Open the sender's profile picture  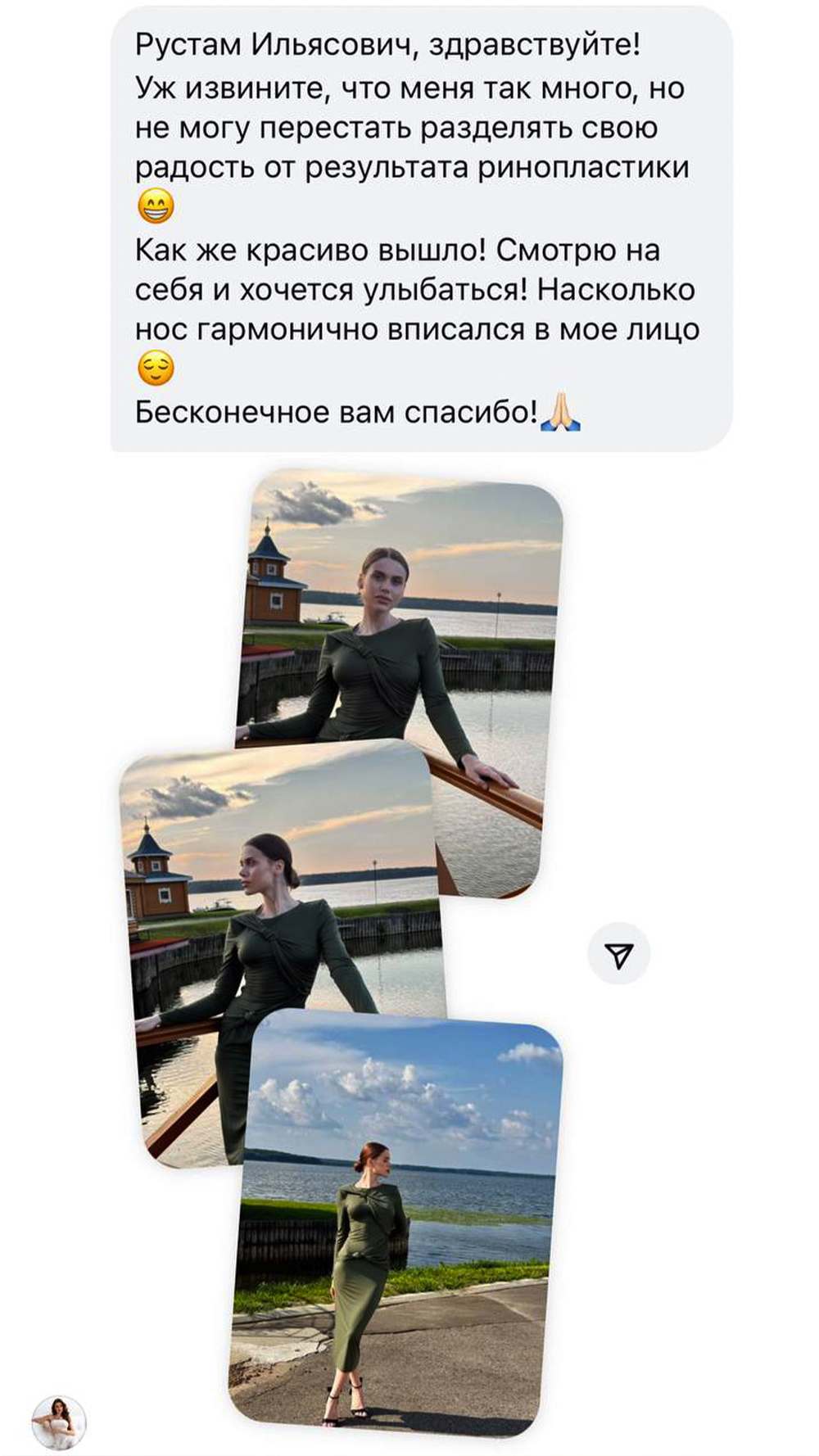[x=59, y=1423]
